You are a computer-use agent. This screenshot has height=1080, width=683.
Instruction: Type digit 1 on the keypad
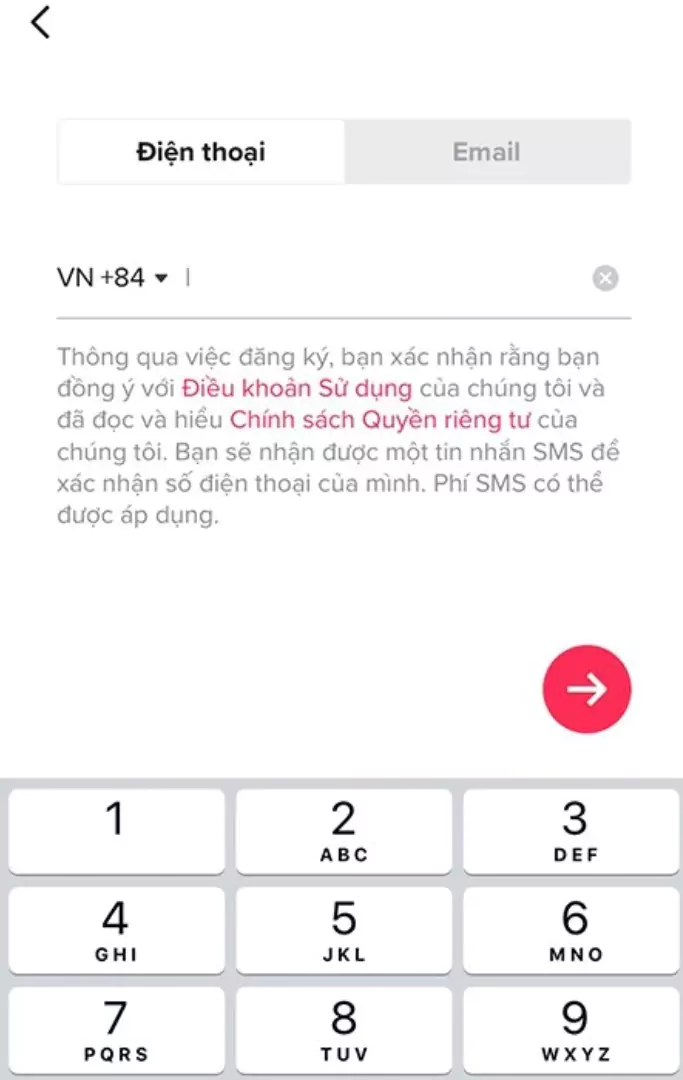(117, 831)
